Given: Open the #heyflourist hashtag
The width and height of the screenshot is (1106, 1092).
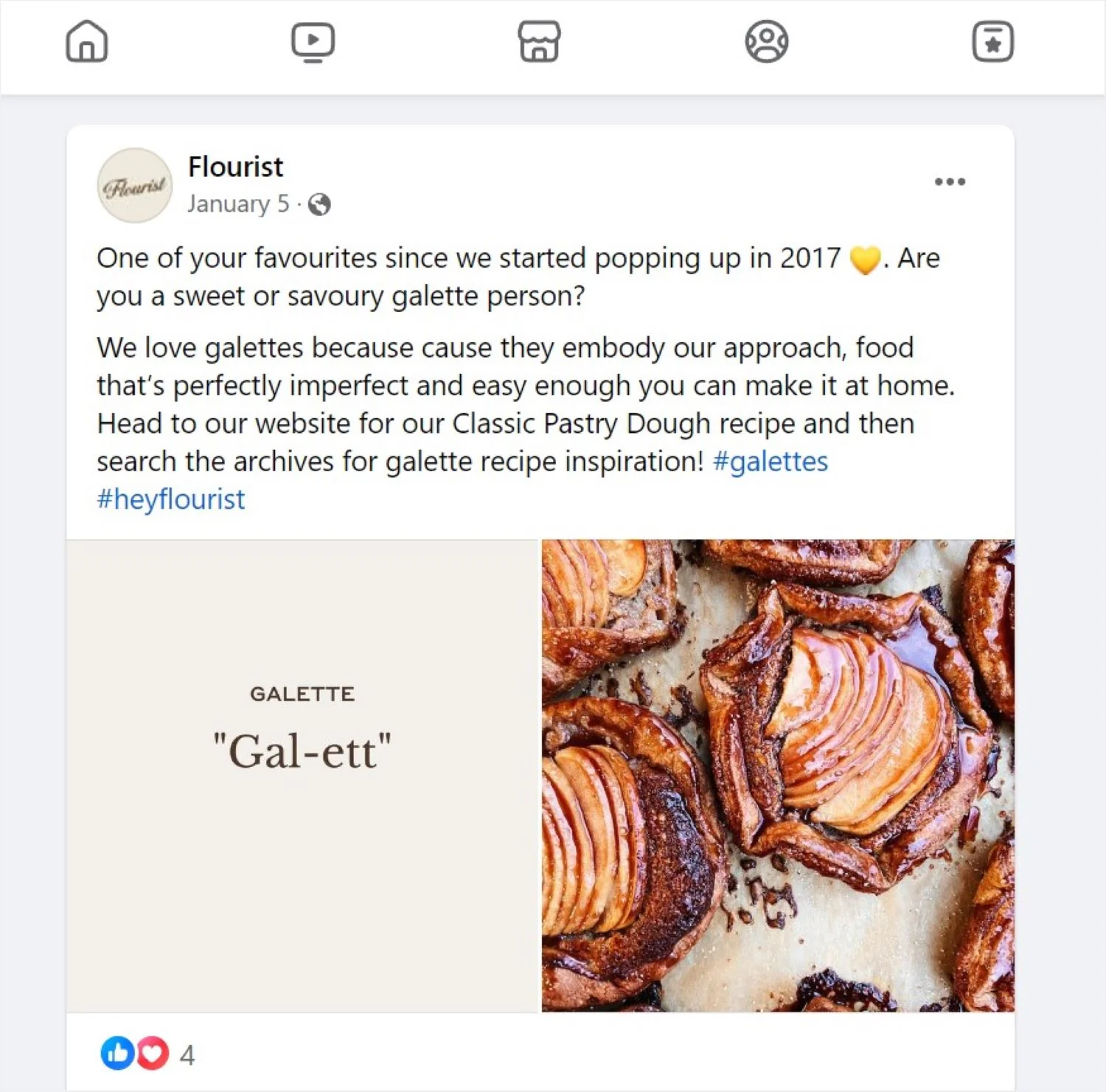Looking at the screenshot, I should [x=170, y=499].
